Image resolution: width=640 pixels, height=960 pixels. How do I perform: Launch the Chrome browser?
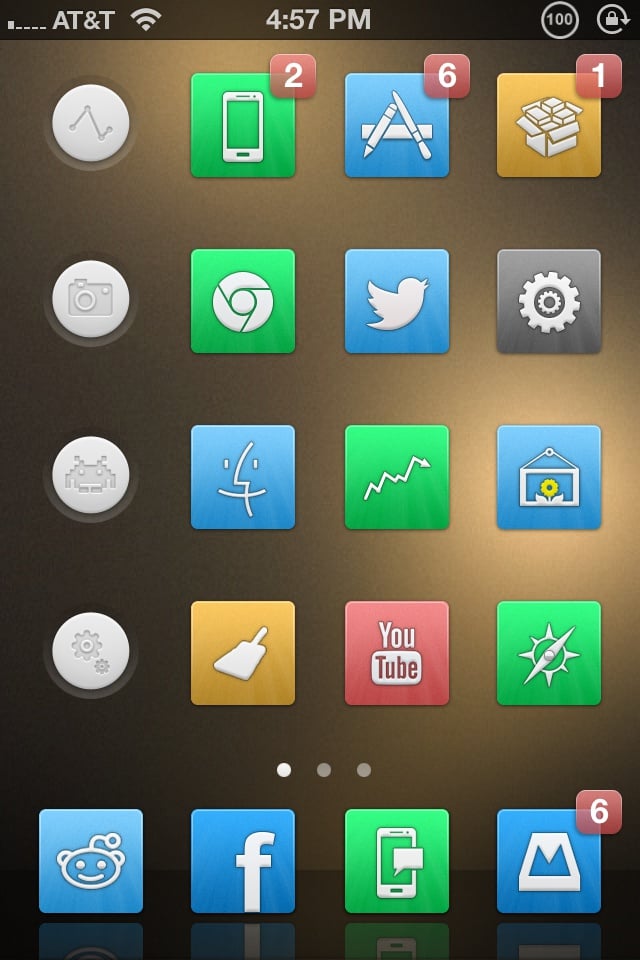(243, 301)
